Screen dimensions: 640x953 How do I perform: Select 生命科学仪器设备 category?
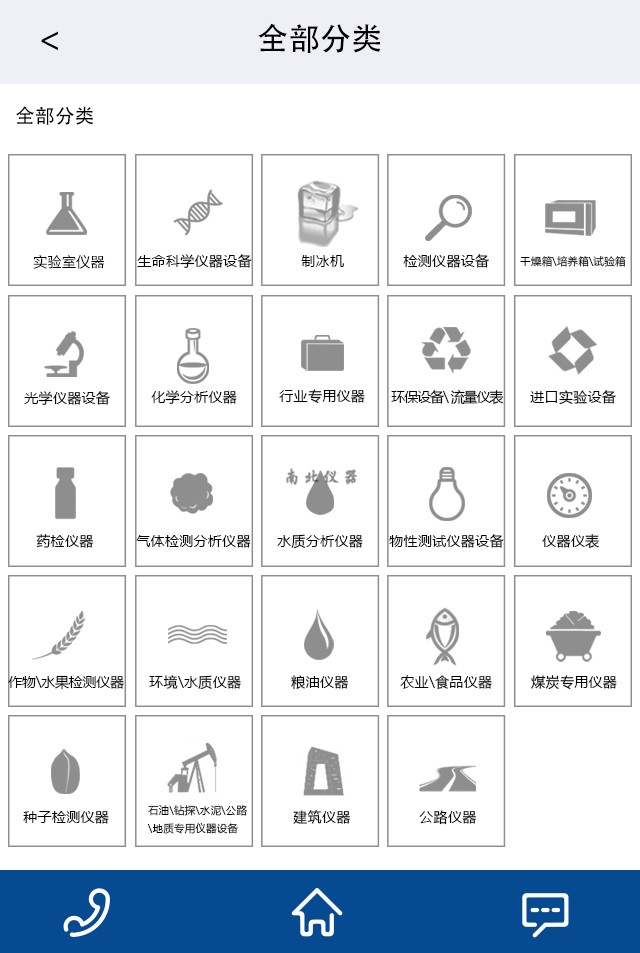(x=194, y=220)
